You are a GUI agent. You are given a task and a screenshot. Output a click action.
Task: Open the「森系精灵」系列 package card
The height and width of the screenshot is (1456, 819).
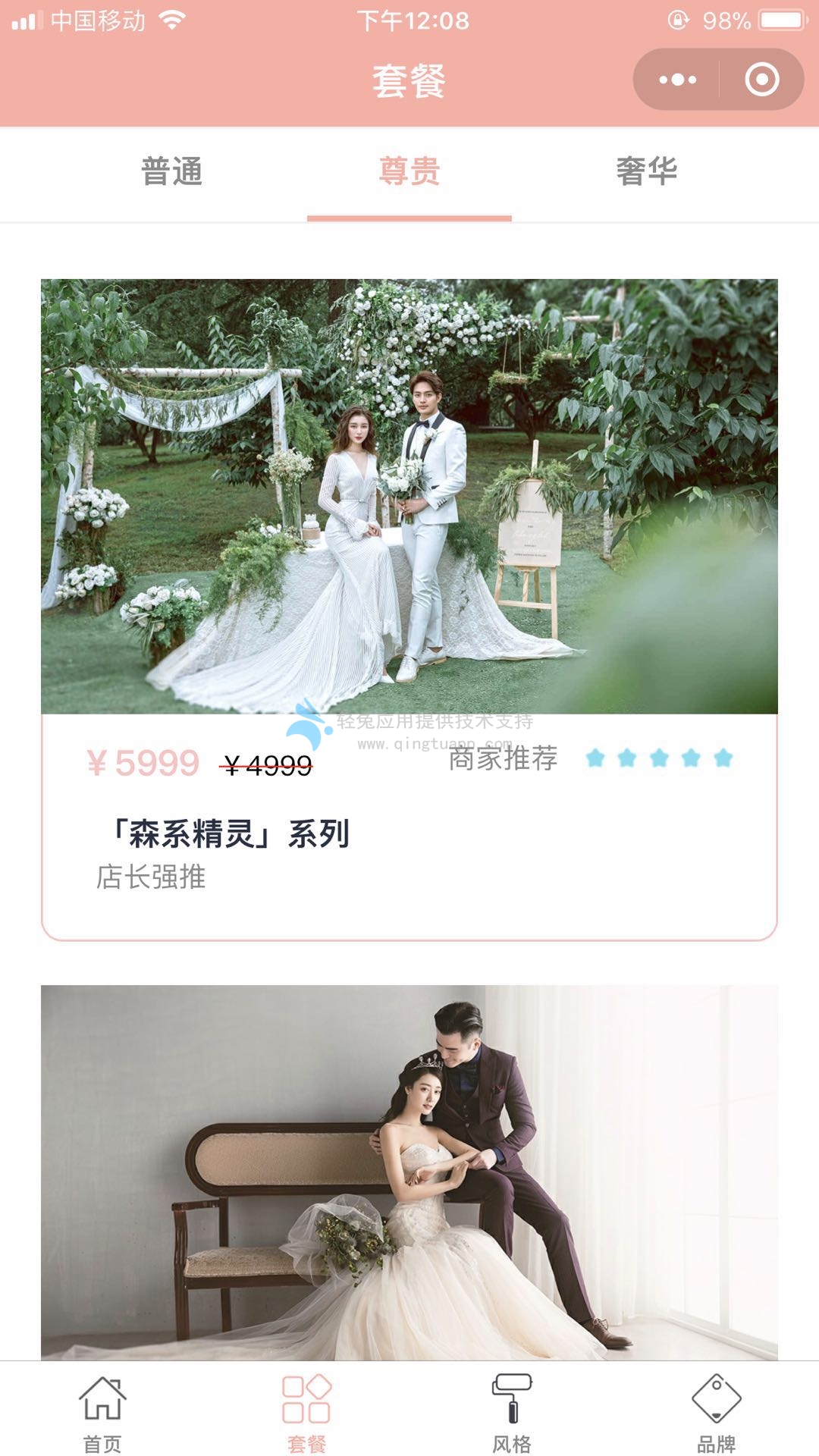[x=409, y=607]
